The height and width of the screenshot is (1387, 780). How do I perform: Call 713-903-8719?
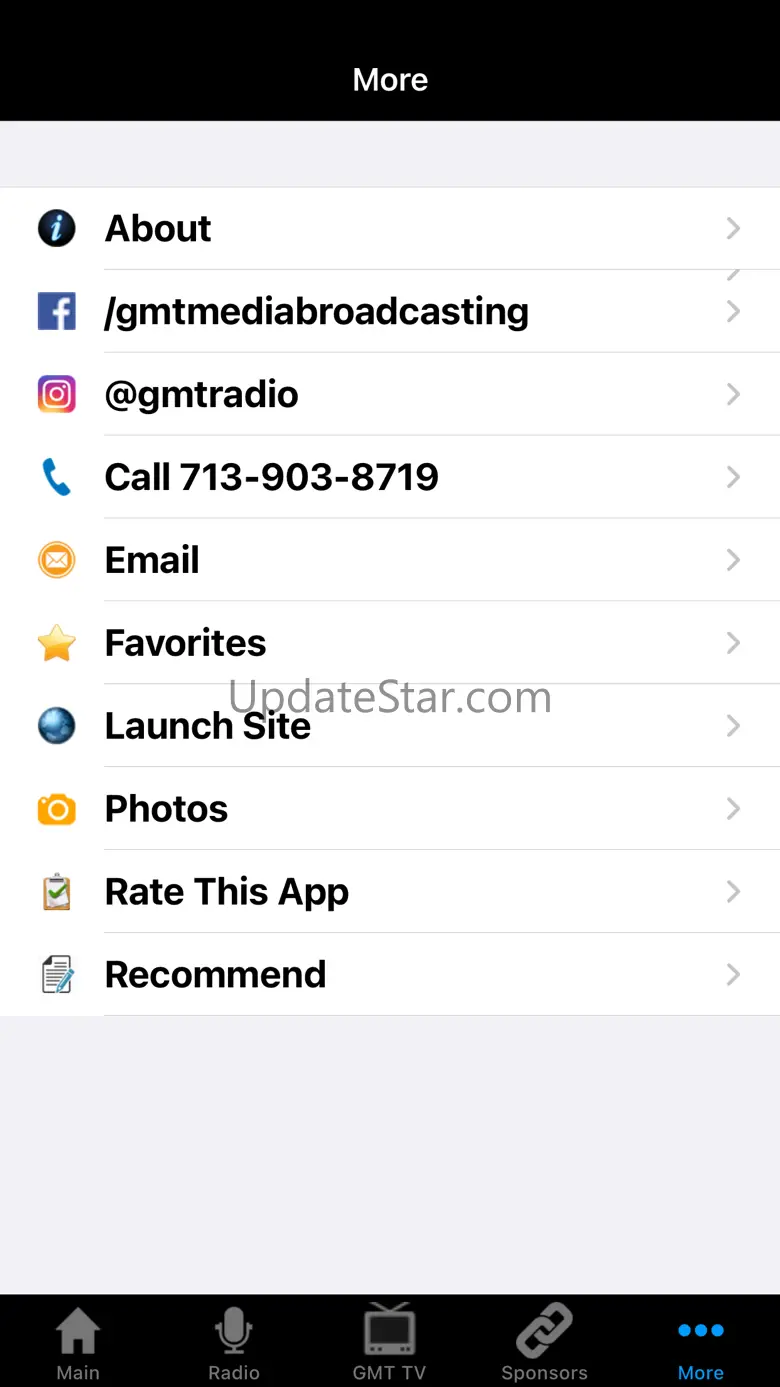coord(390,477)
